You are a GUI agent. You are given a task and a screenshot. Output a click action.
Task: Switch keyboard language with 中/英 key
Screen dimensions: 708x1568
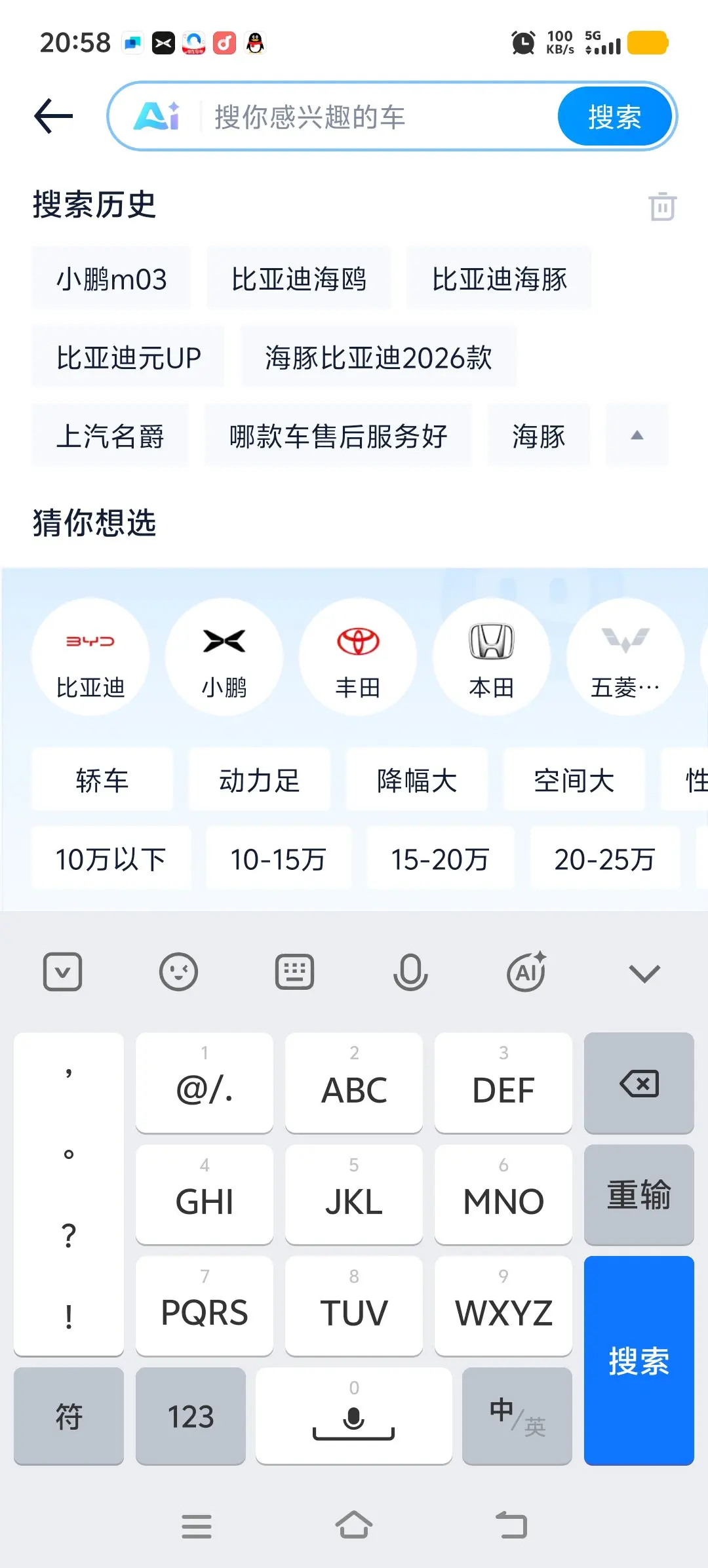point(517,1416)
